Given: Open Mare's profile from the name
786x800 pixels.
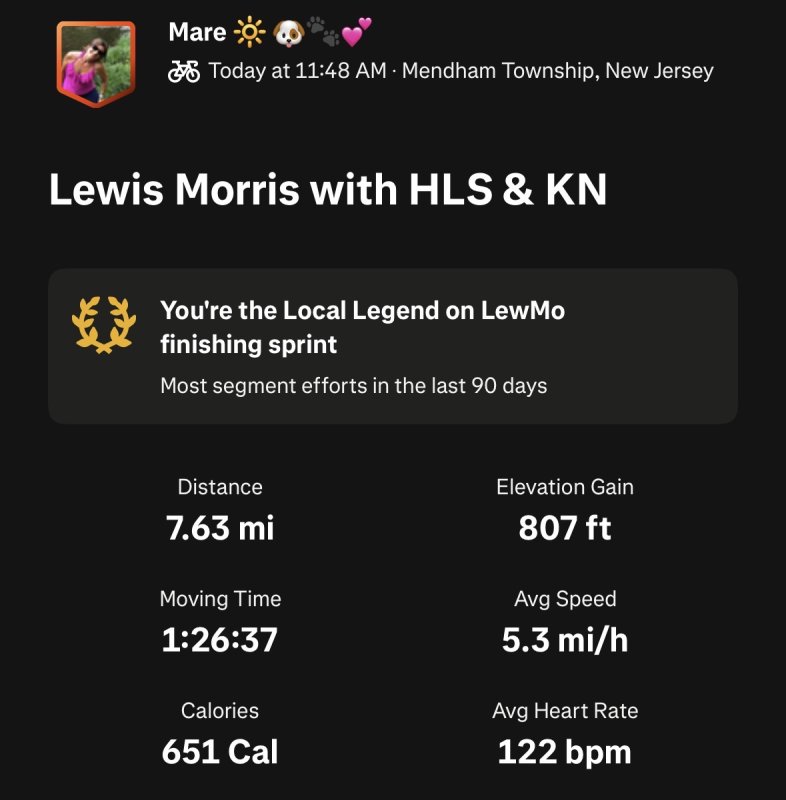Looking at the screenshot, I should coord(197,32).
